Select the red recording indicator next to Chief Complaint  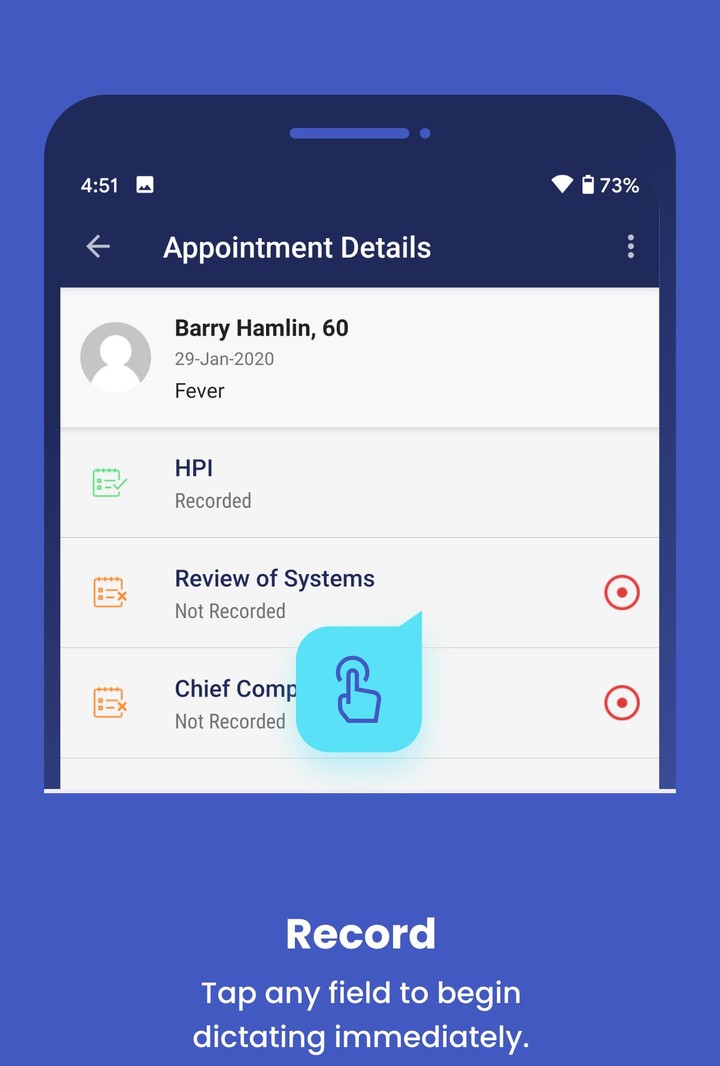621,702
